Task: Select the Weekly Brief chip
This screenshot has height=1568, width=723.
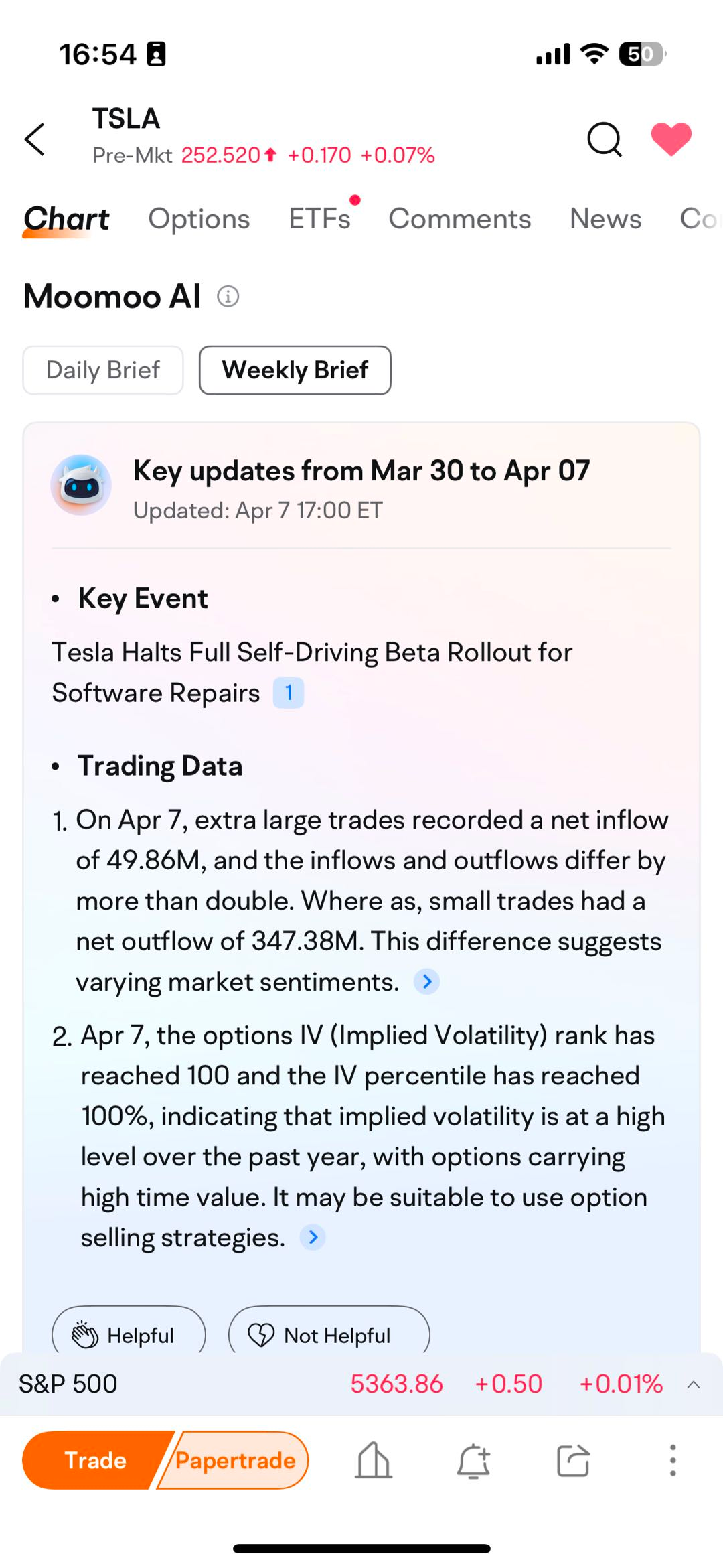Action: tap(295, 370)
